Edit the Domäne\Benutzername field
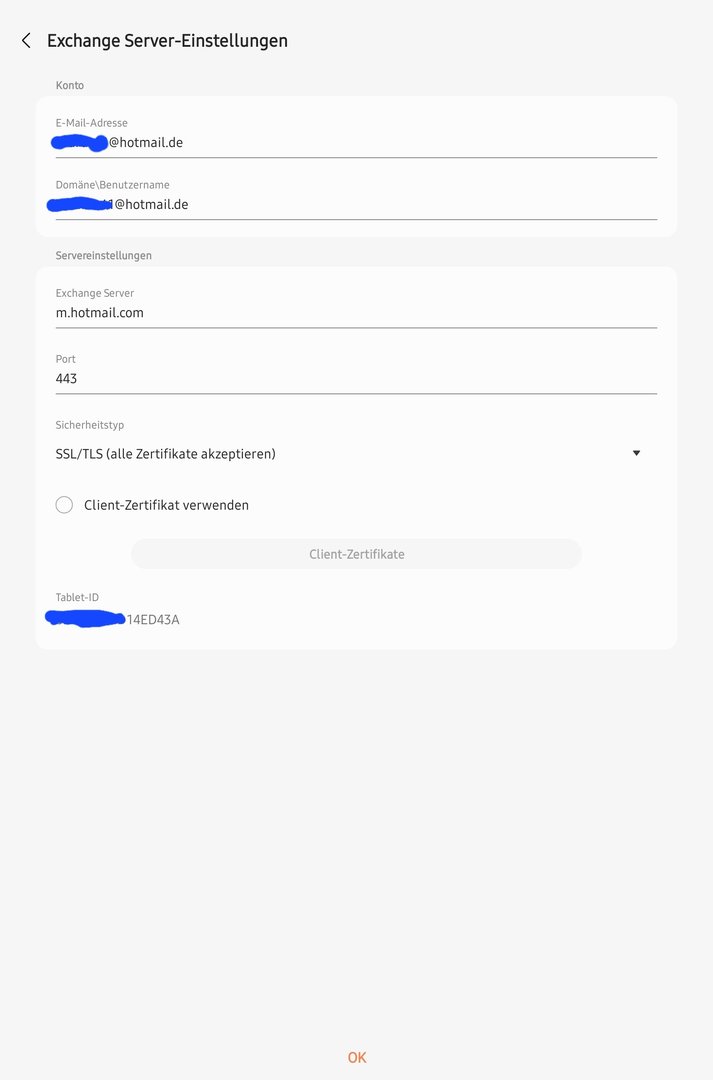The height and width of the screenshot is (1080, 713). [x=355, y=205]
